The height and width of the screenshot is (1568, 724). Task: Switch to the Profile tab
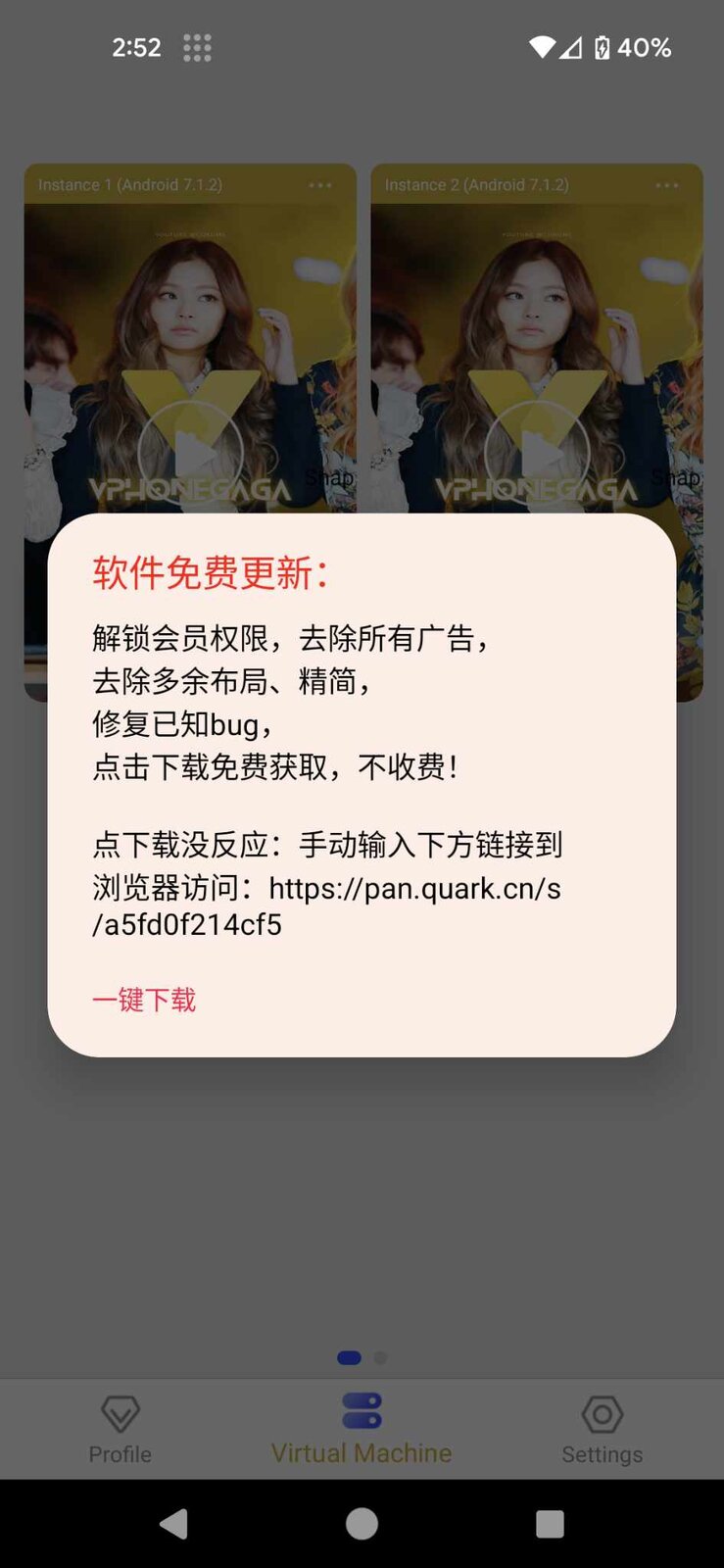pyautogui.click(x=121, y=1430)
